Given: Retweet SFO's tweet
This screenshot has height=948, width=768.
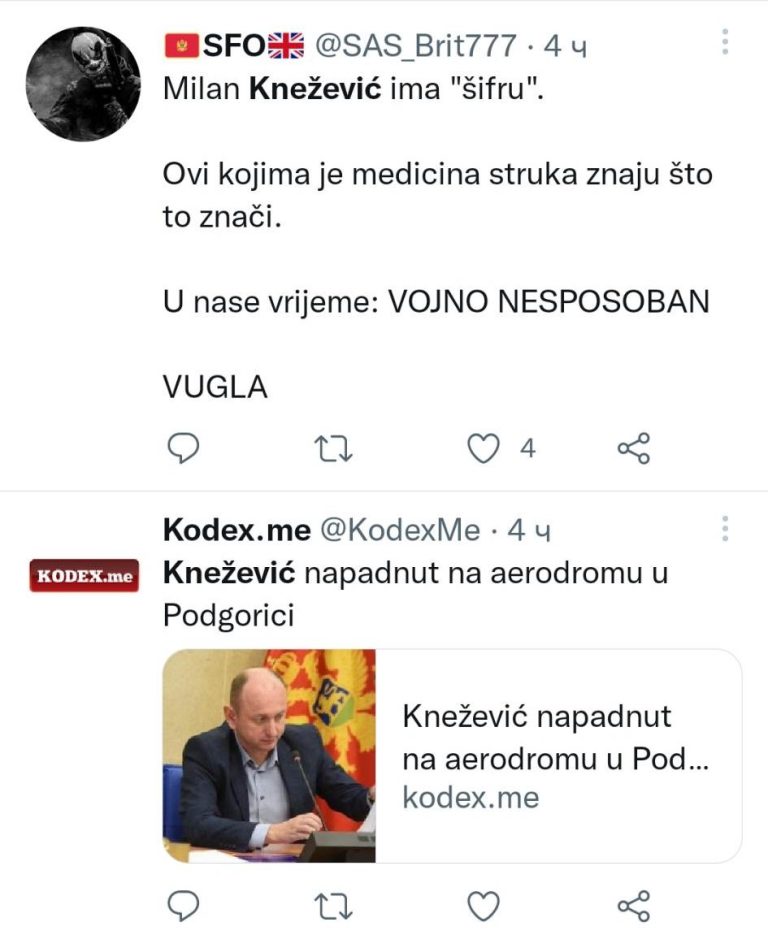Looking at the screenshot, I should pos(333,449).
